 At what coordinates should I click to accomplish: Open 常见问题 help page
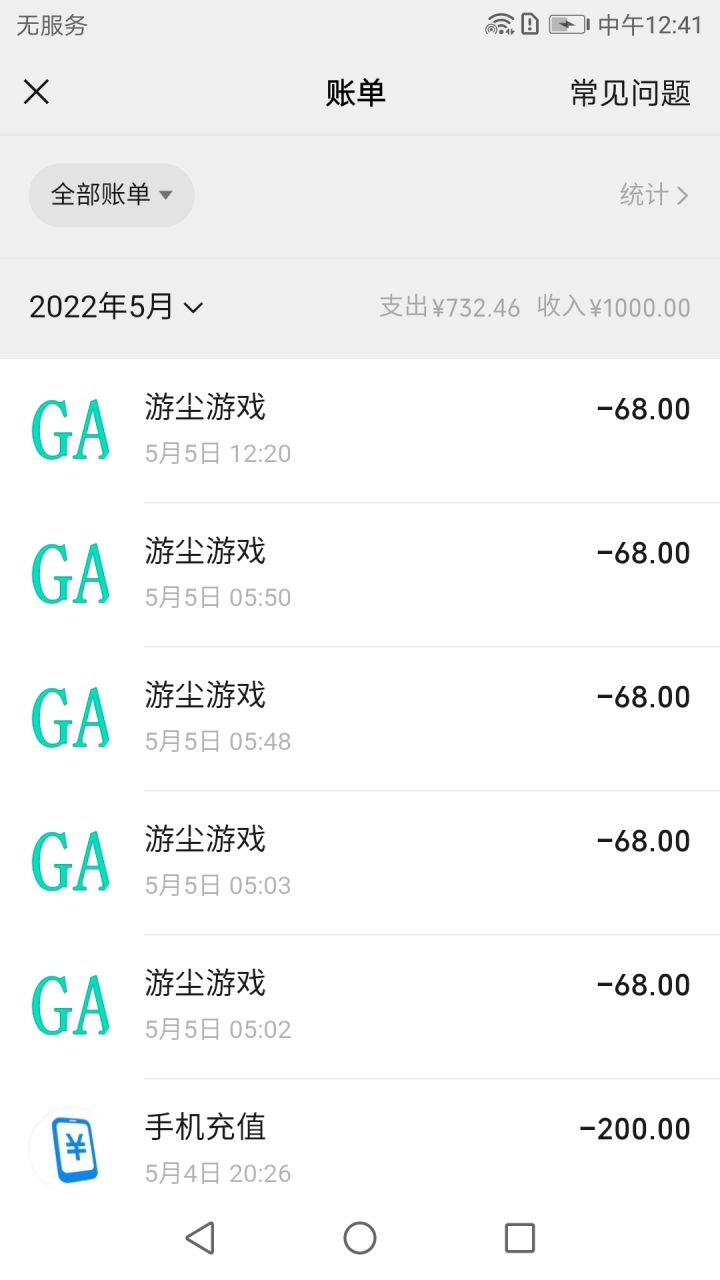[x=630, y=93]
